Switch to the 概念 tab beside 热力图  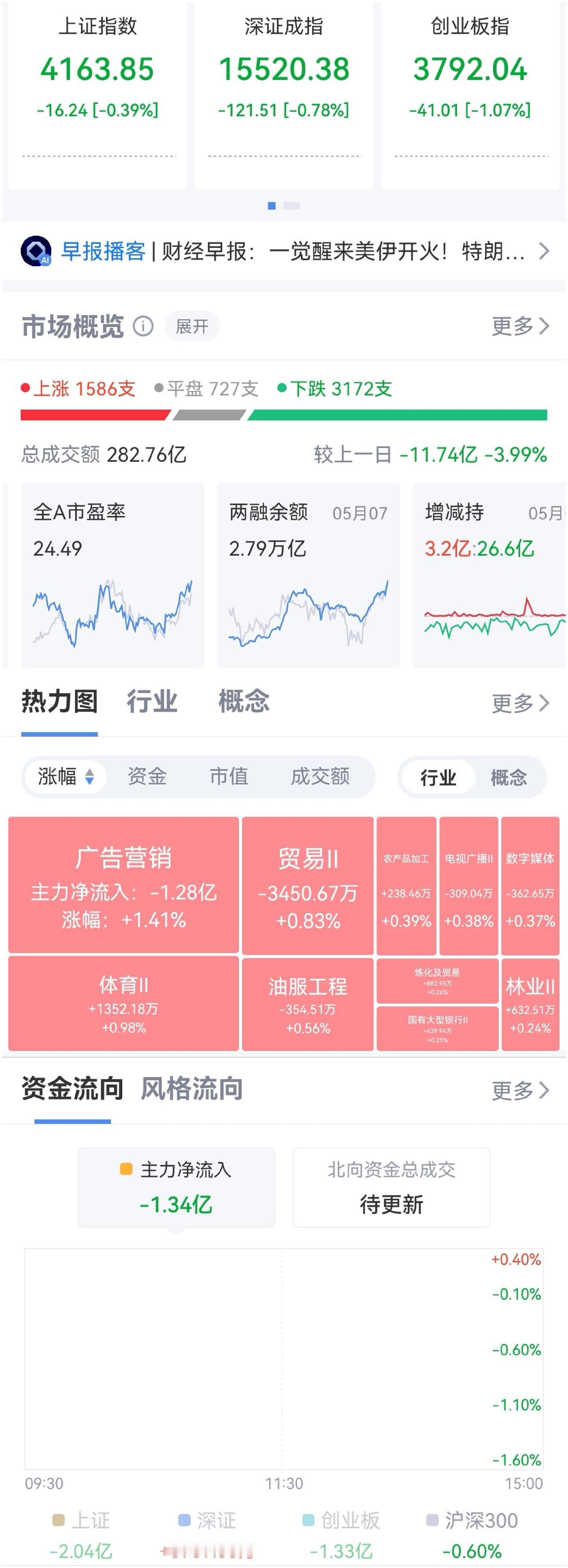pos(244,701)
